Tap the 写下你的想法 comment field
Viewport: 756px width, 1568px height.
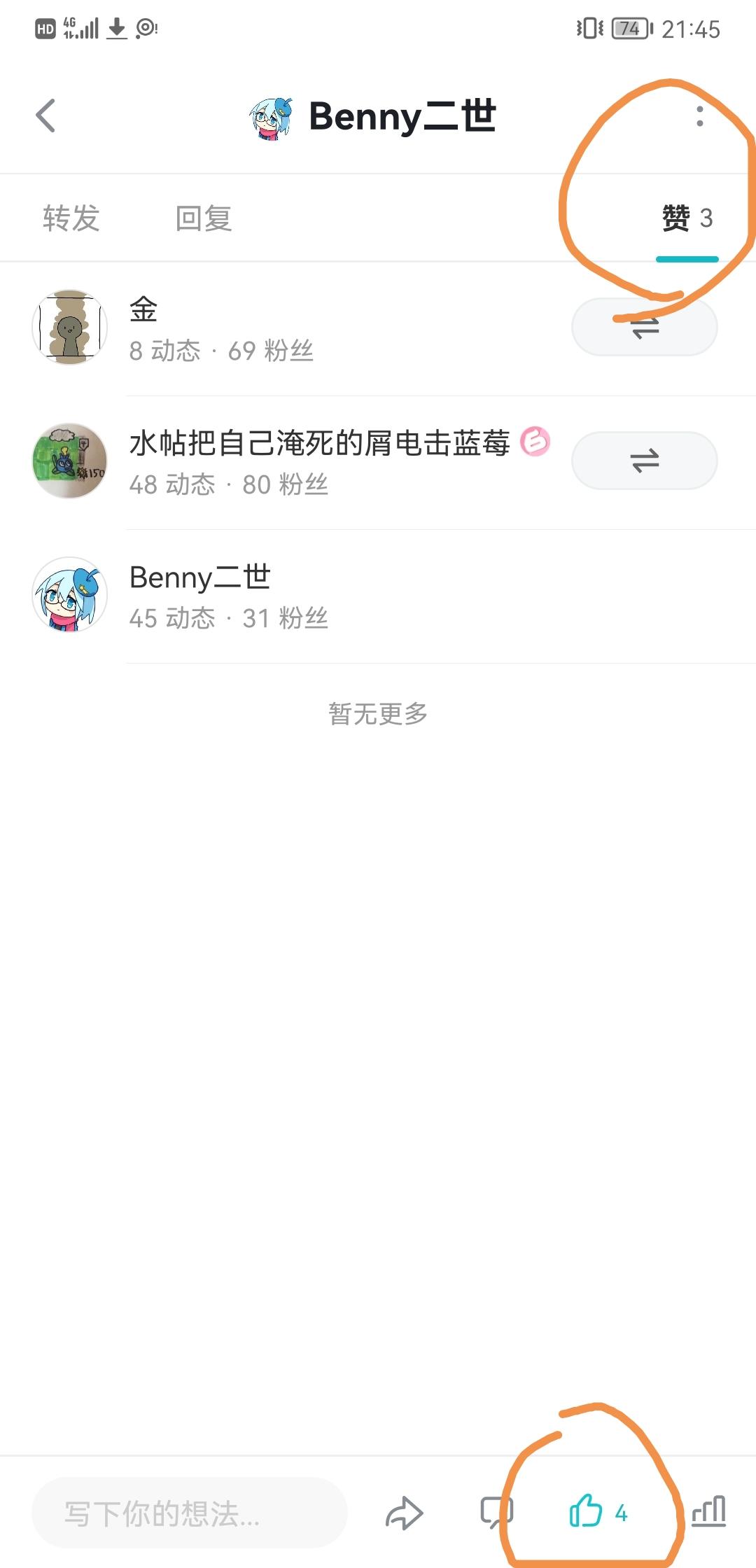point(190,1513)
